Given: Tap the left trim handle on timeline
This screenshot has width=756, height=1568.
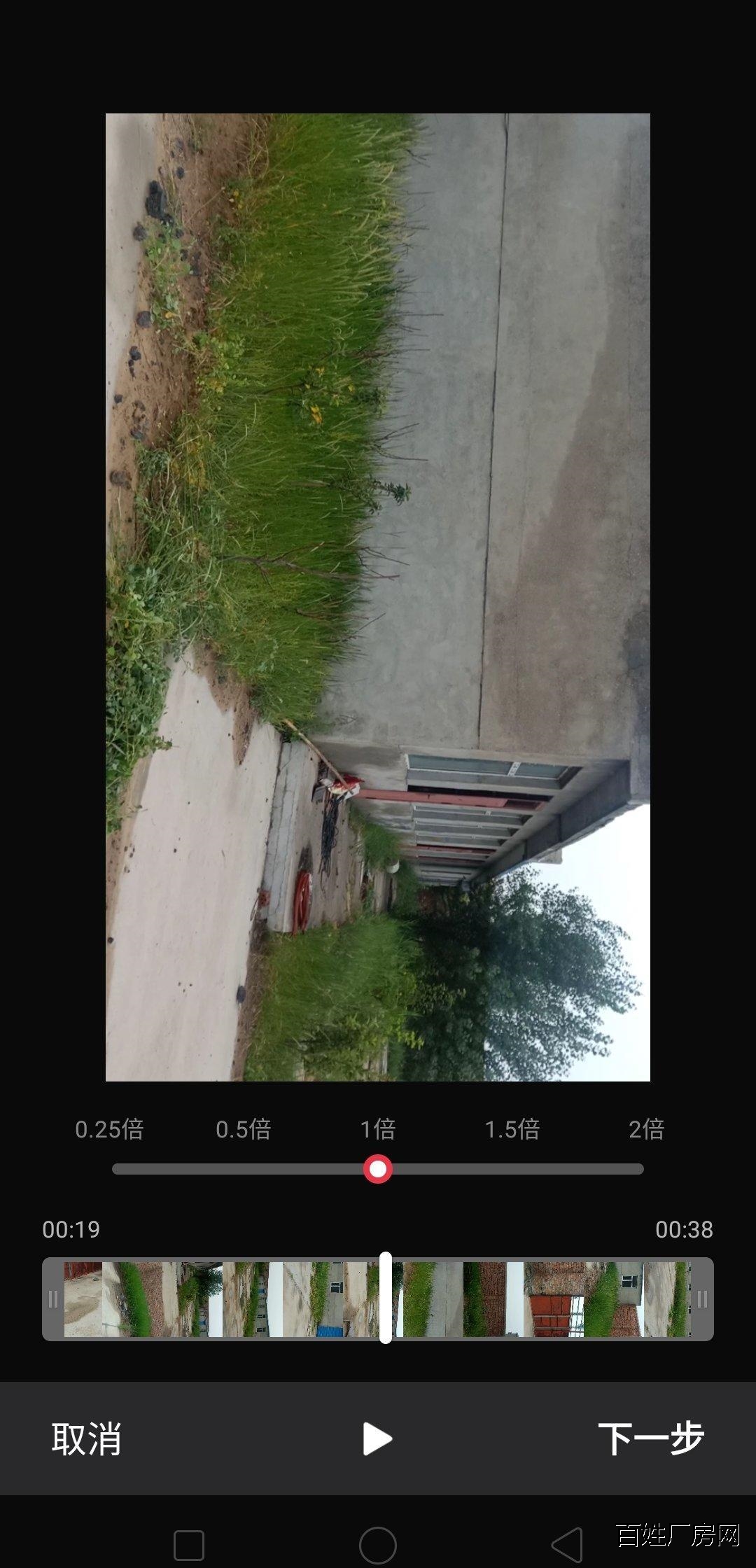Looking at the screenshot, I should pos(53,1299).
